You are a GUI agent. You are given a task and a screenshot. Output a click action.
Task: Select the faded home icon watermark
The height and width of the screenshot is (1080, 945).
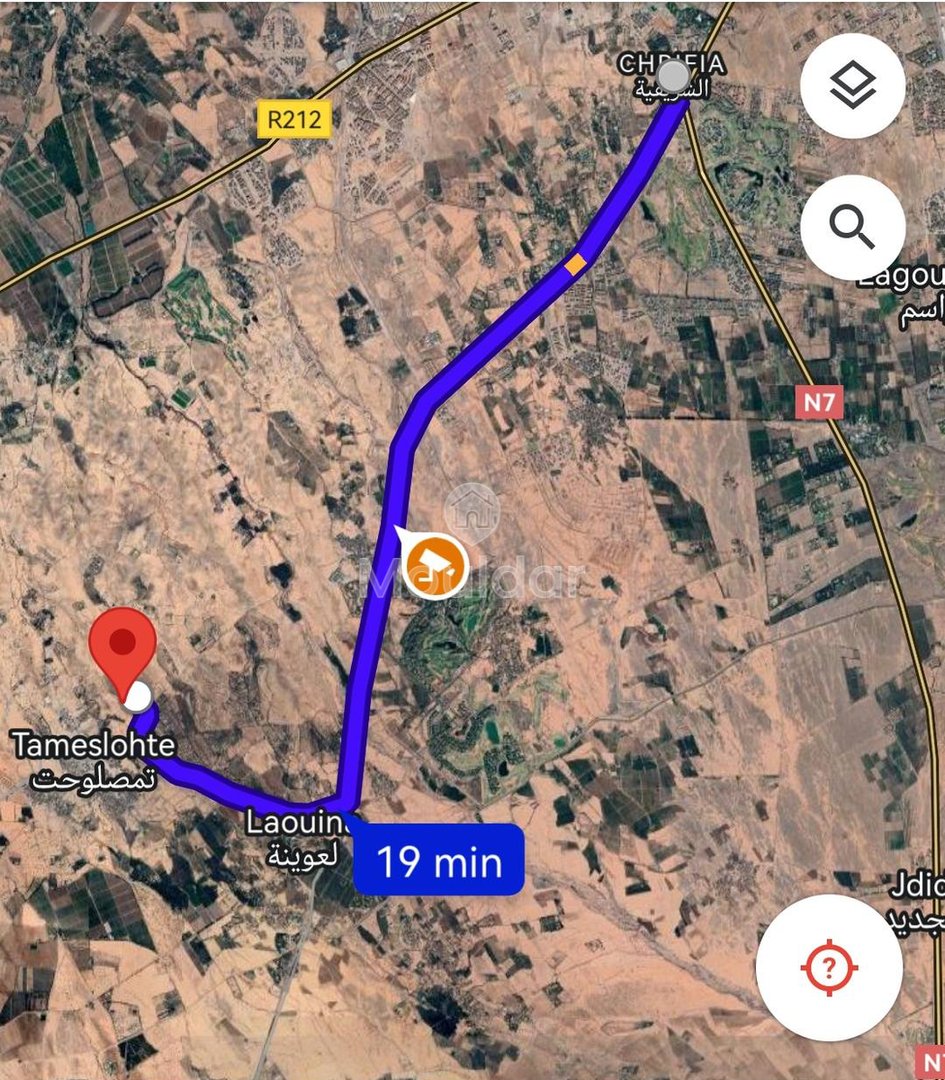point(471,508)
